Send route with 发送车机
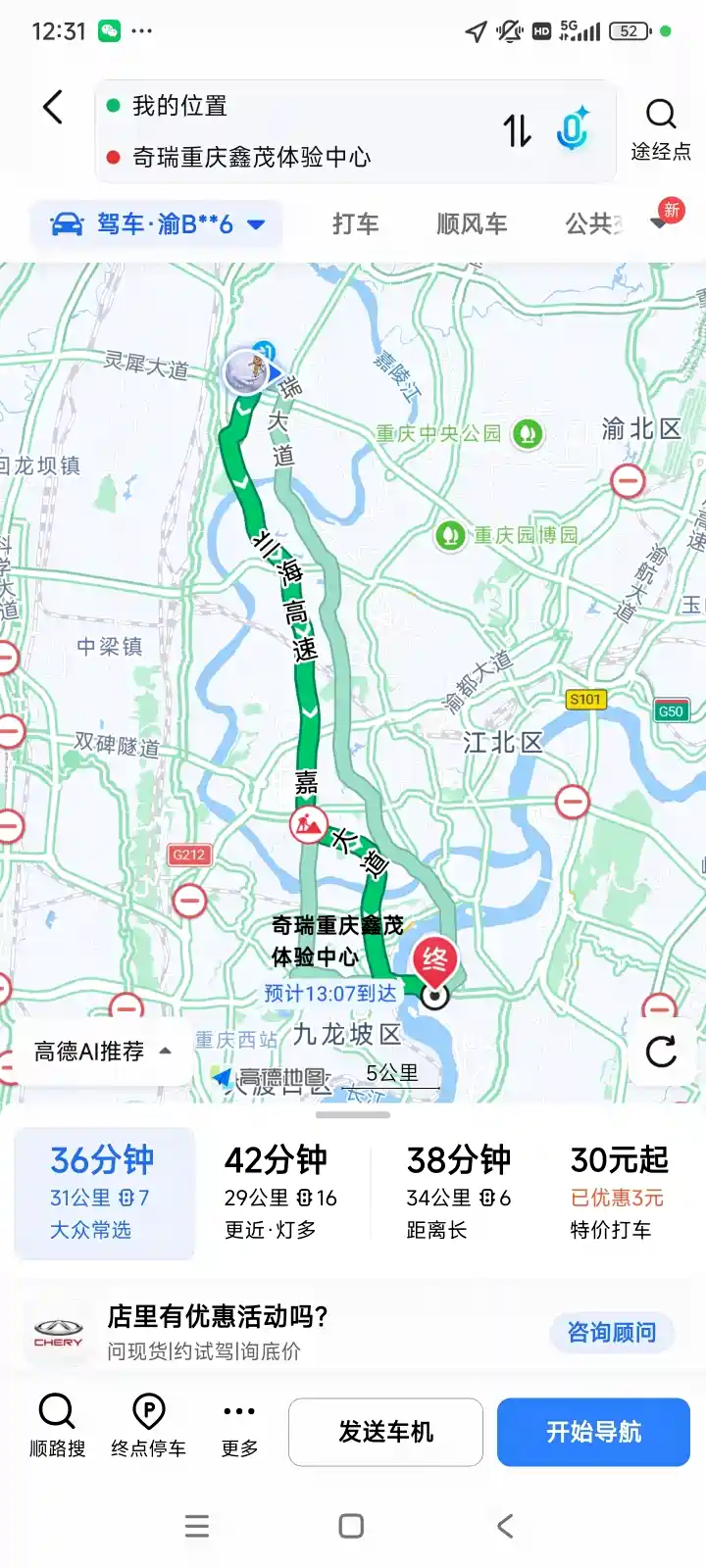Screen dimensions: 706x1568 click(x=385, y=1432)
